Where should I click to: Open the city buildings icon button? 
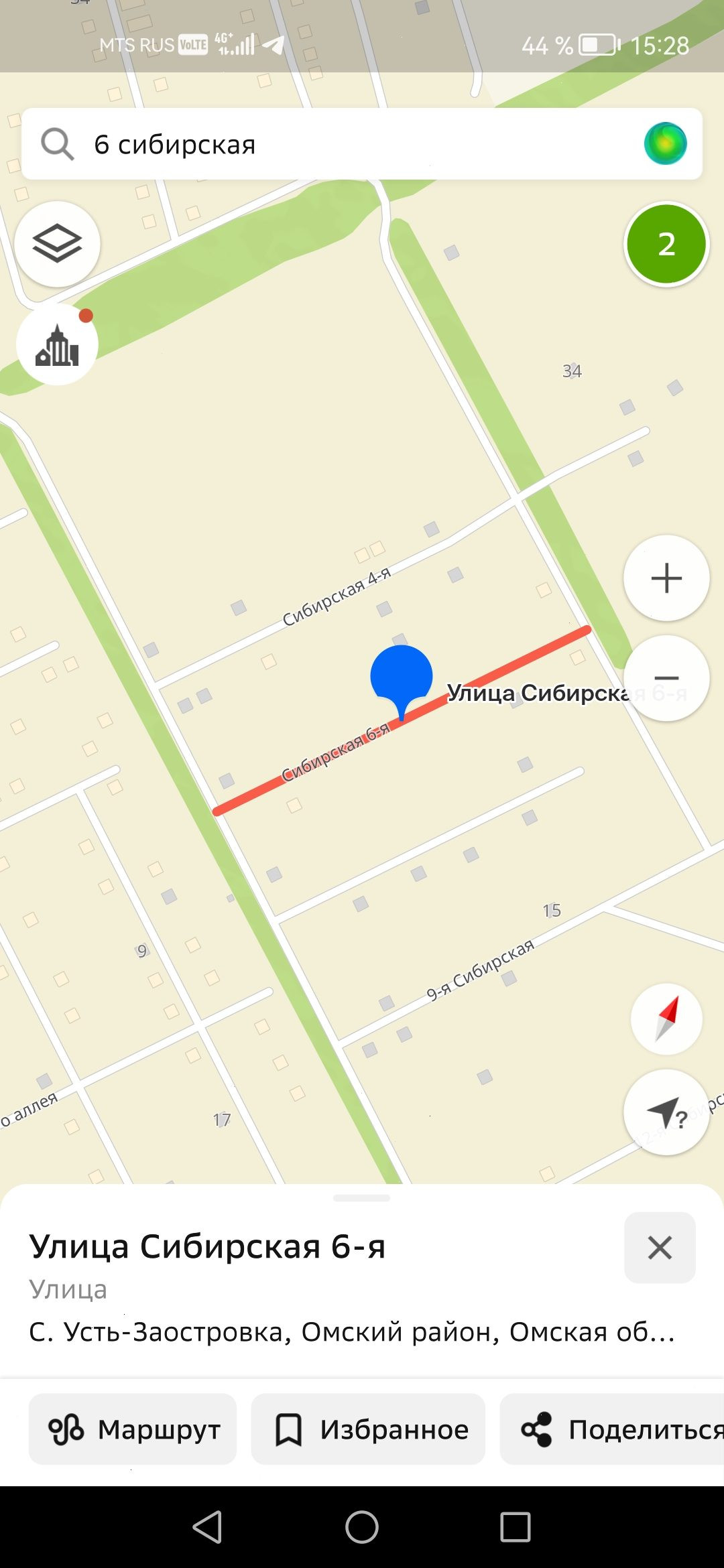tap(58, 344)
